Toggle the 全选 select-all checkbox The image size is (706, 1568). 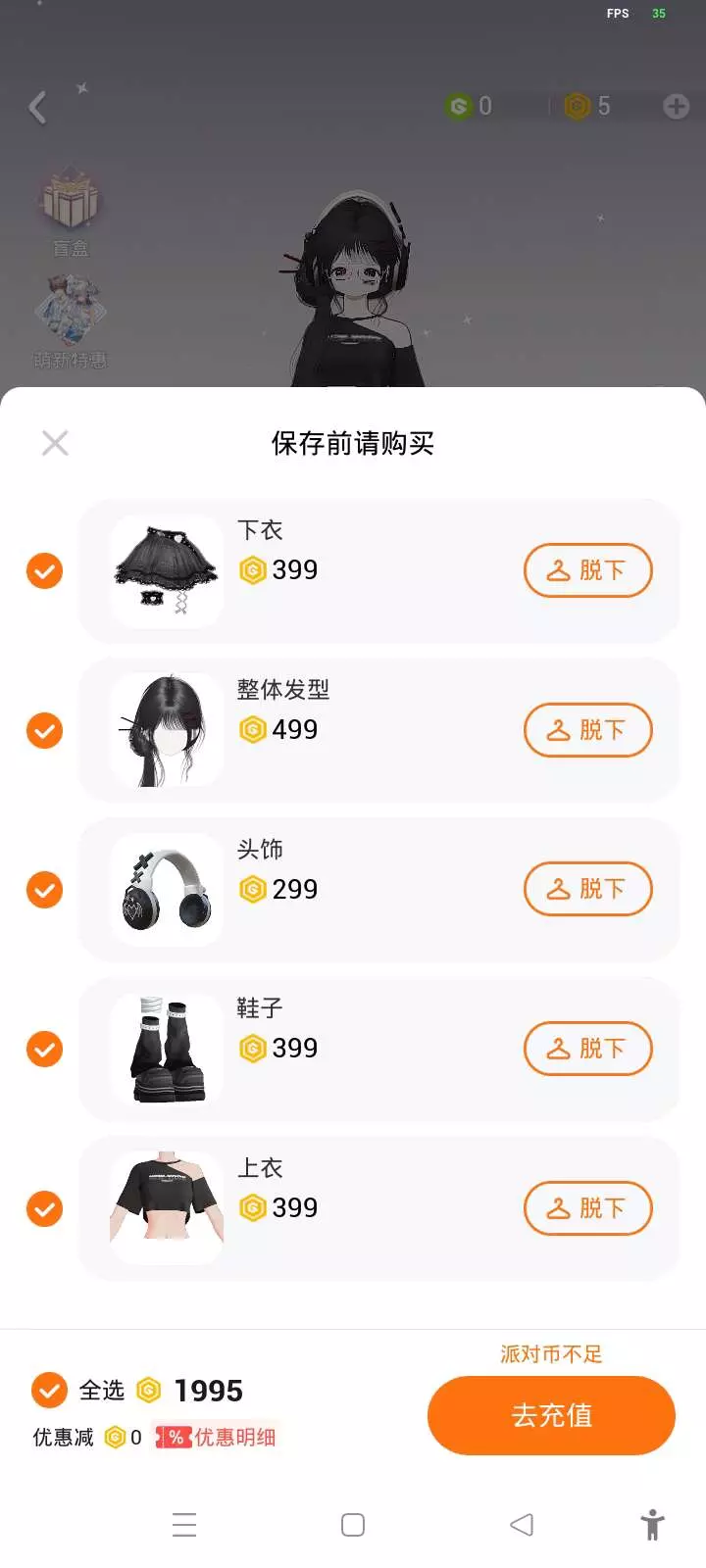pos(49,1390)
